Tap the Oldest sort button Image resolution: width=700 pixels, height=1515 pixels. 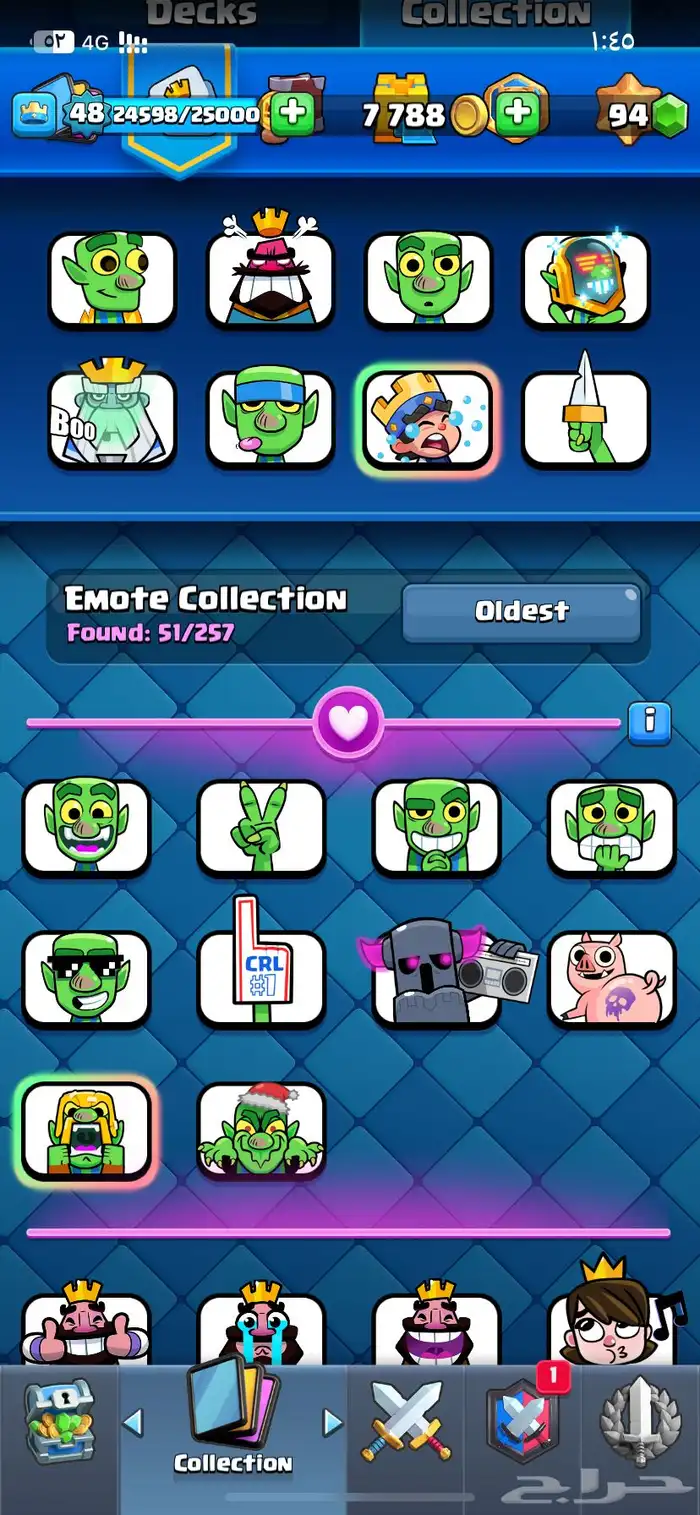point(521,612)
